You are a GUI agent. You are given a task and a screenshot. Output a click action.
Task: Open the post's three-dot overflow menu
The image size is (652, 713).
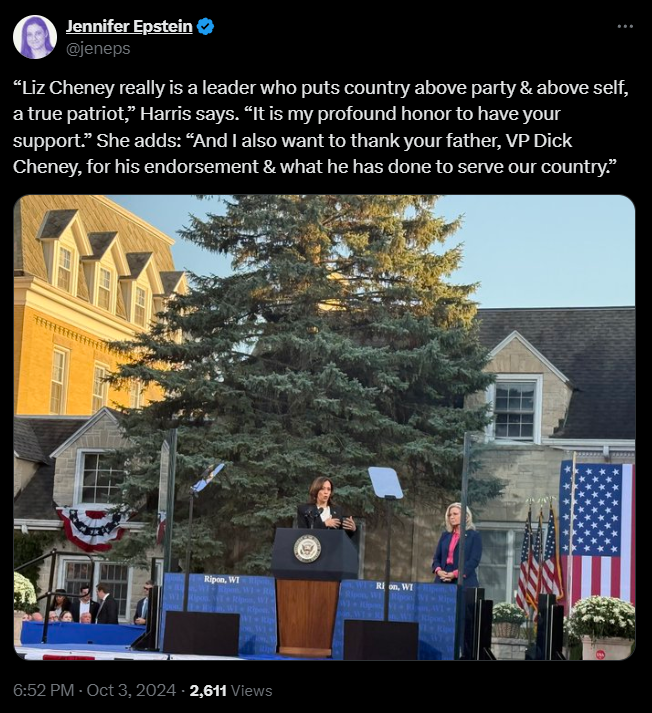point(625,27)
